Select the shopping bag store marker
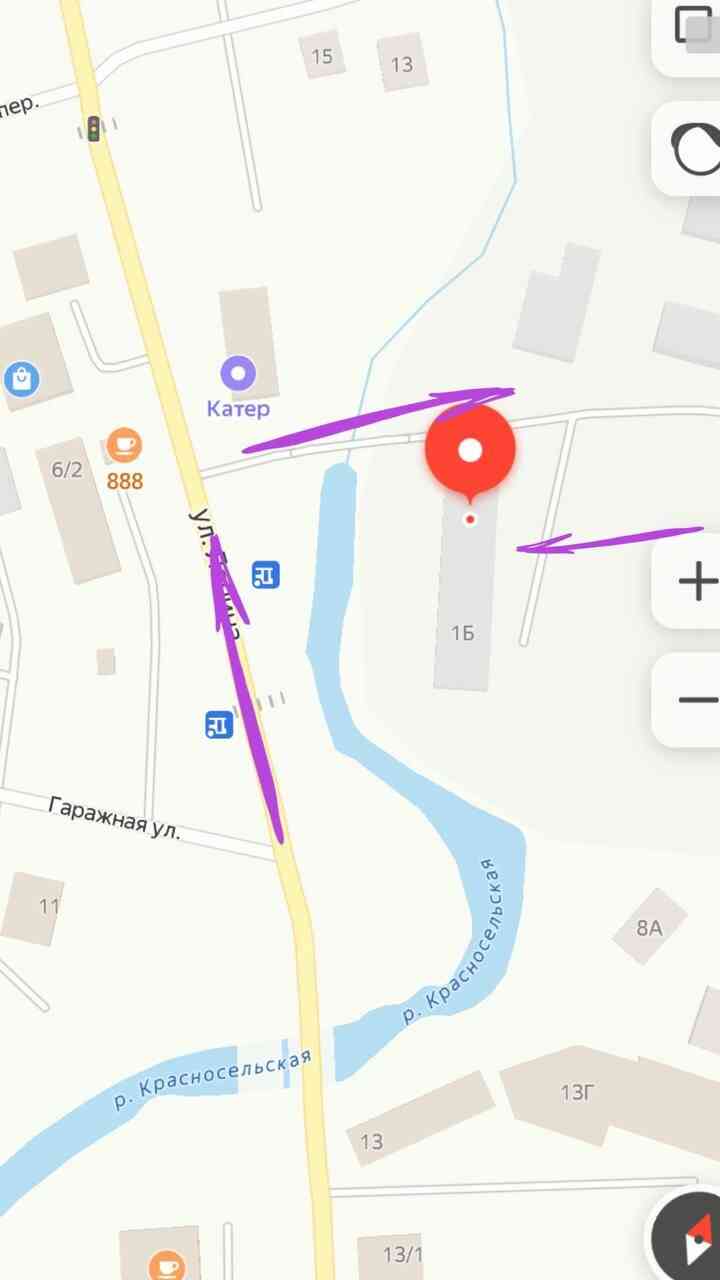The width and height of the screenshot is (720, 1280). coord(20,379)
